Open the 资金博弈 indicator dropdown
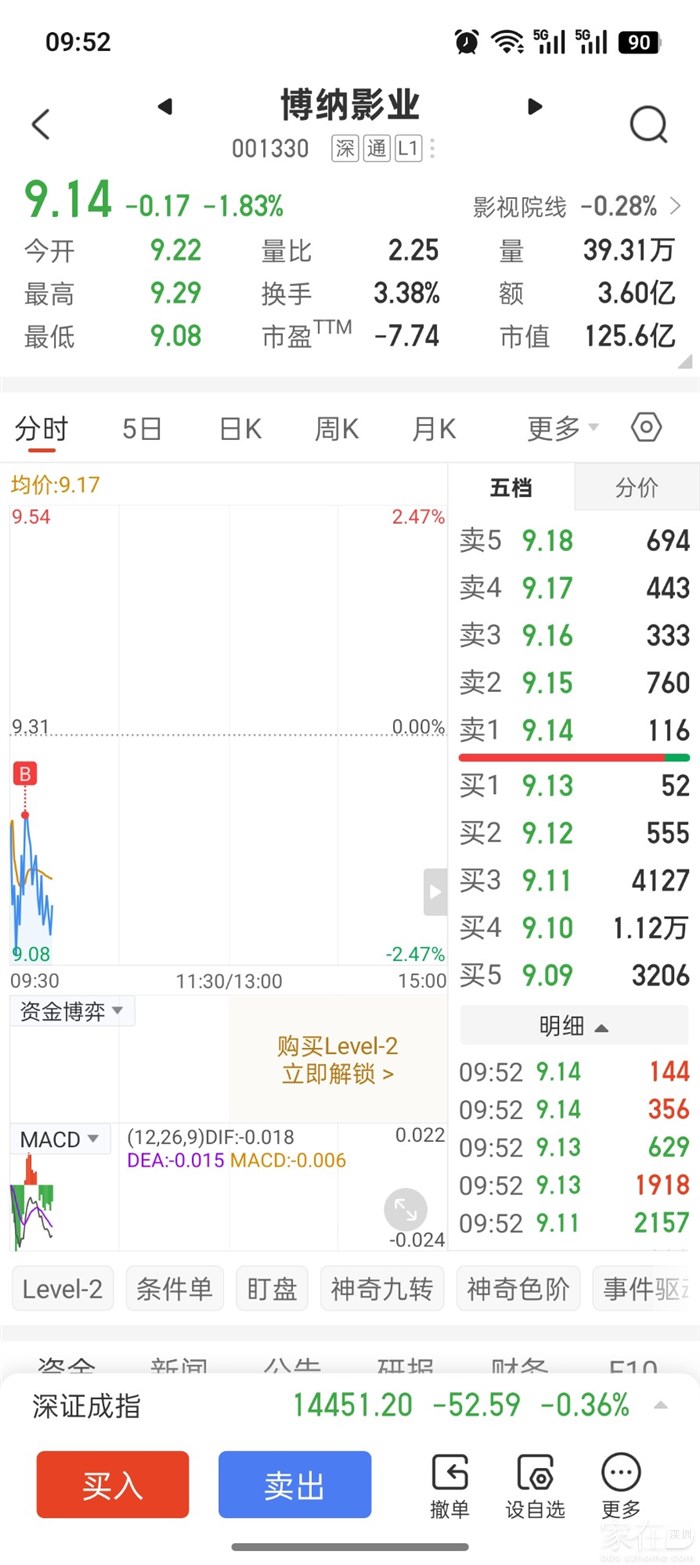The width and height of the screenshot is (700, 1565). pos(72,1011)
